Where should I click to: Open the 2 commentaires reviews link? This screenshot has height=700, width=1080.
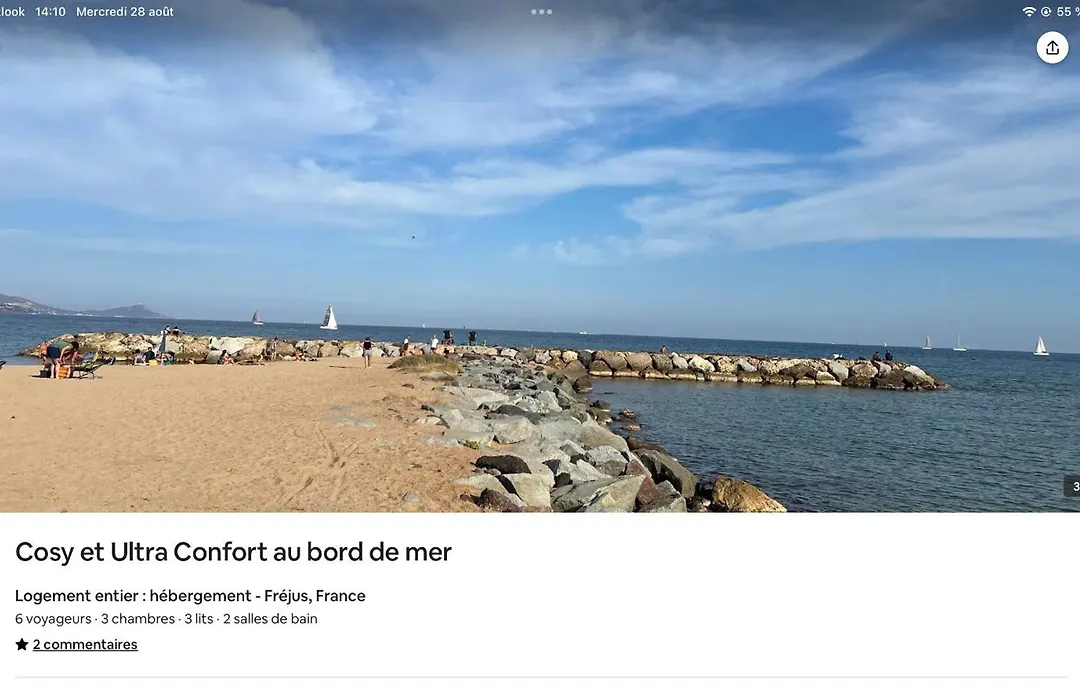coord(85,645)
